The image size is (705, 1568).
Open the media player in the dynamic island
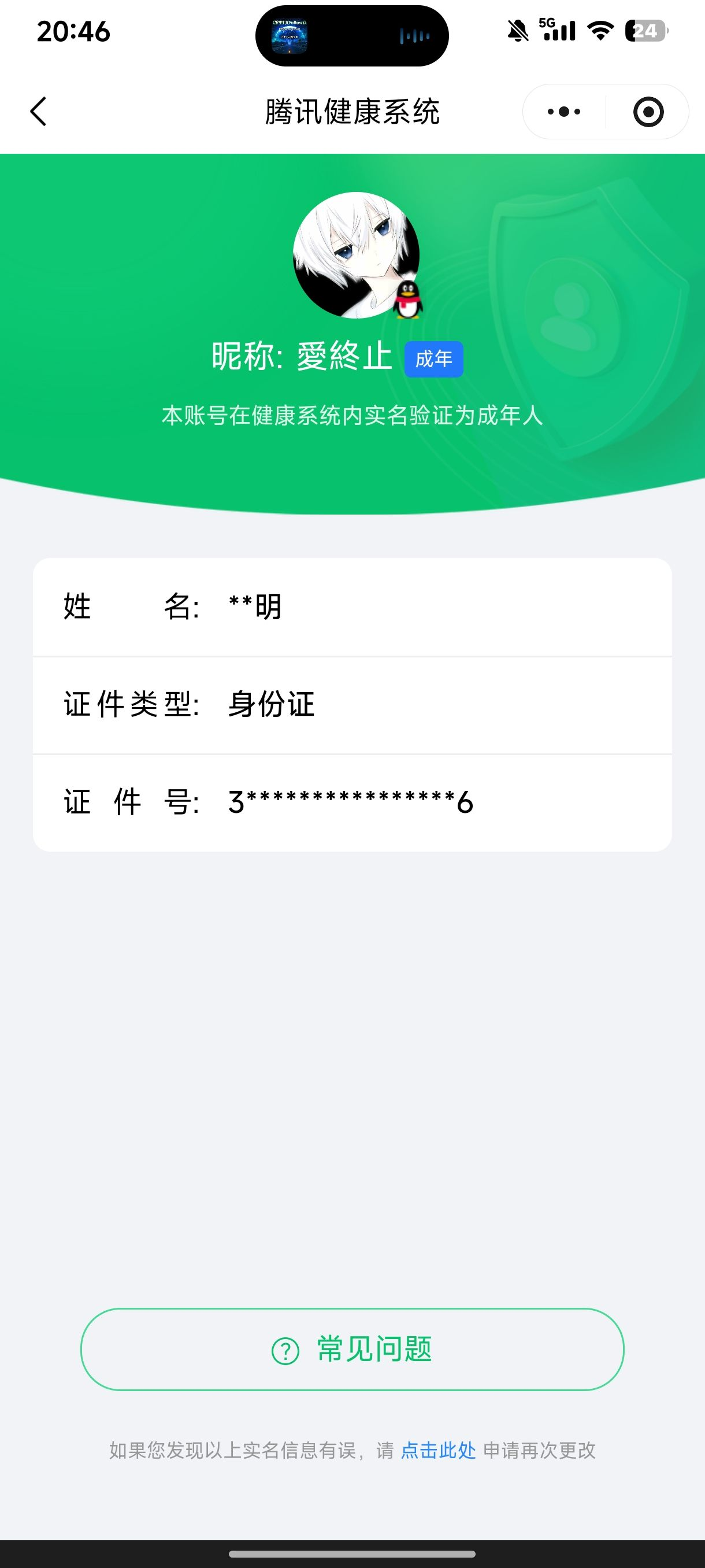[292, 35]
